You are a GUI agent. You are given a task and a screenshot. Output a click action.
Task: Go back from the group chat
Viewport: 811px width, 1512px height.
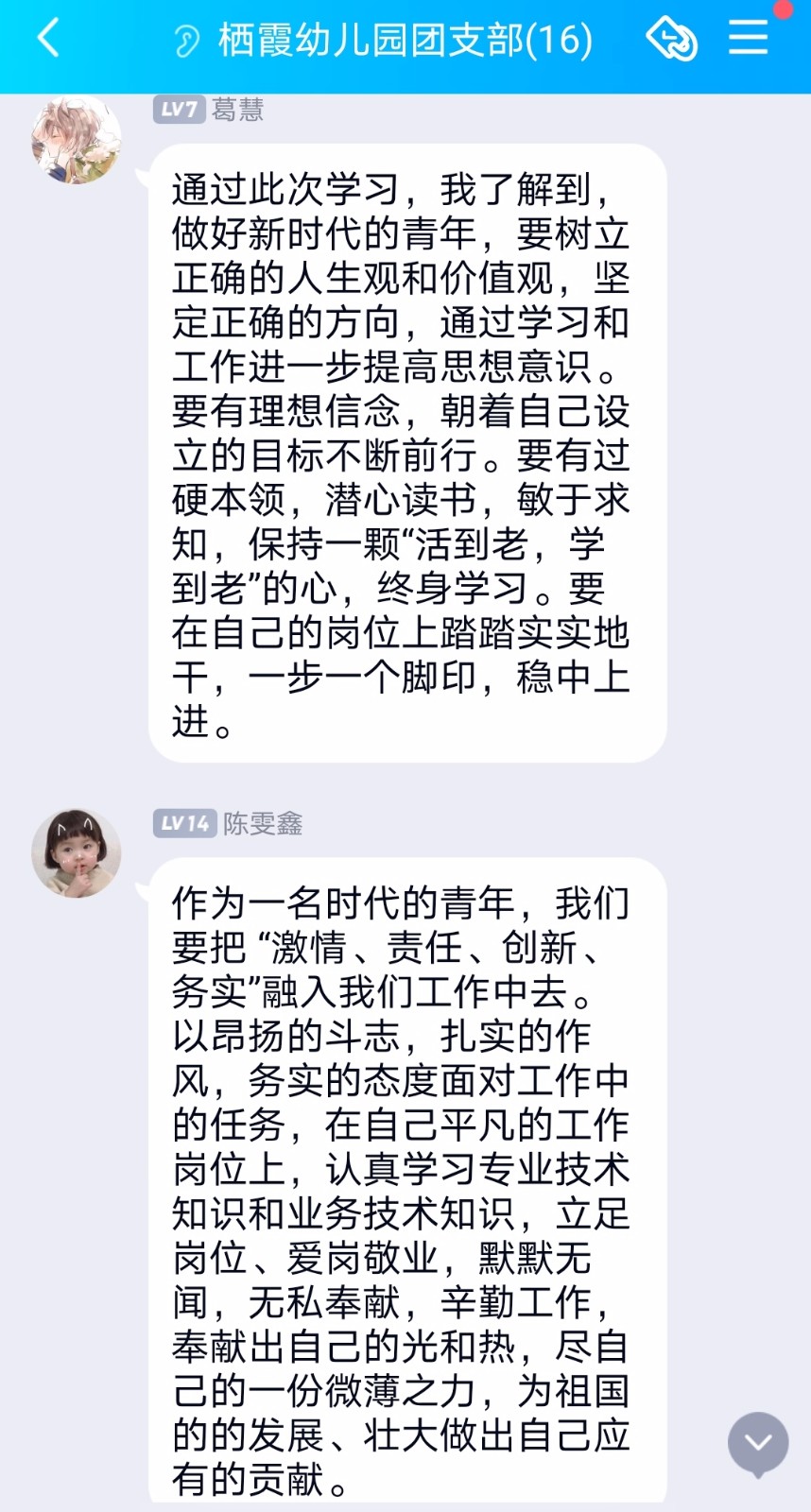pos(47,40)
